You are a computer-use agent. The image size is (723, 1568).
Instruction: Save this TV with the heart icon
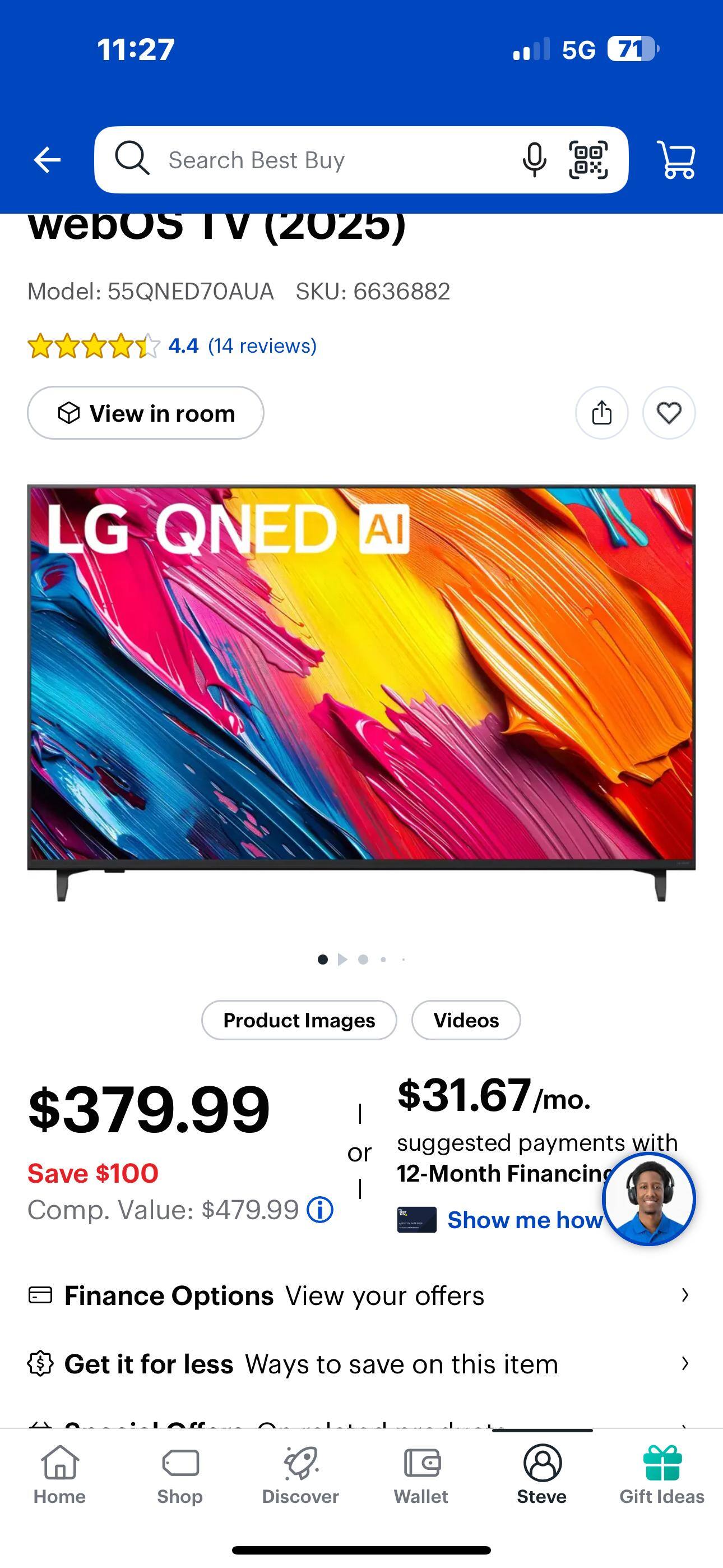[x=669, y=413]
